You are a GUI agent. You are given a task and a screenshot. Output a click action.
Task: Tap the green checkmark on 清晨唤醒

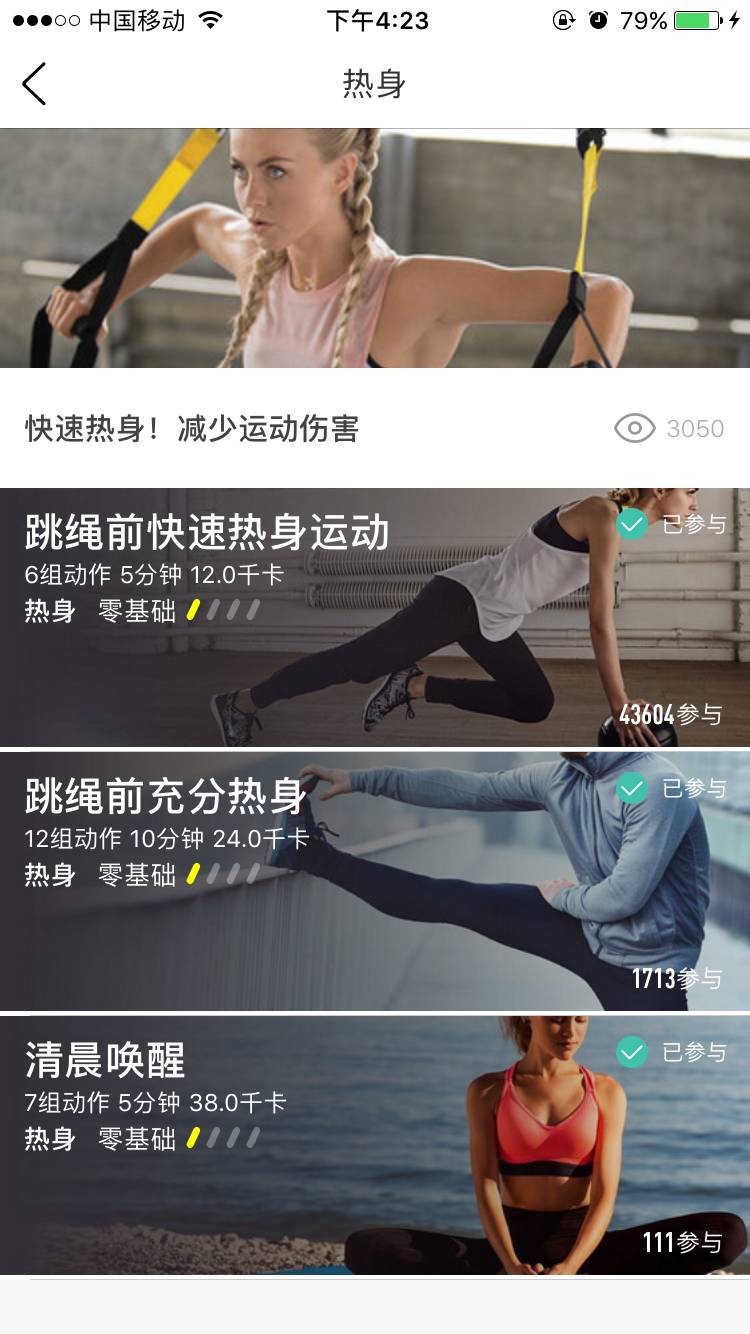point(631,1051)
